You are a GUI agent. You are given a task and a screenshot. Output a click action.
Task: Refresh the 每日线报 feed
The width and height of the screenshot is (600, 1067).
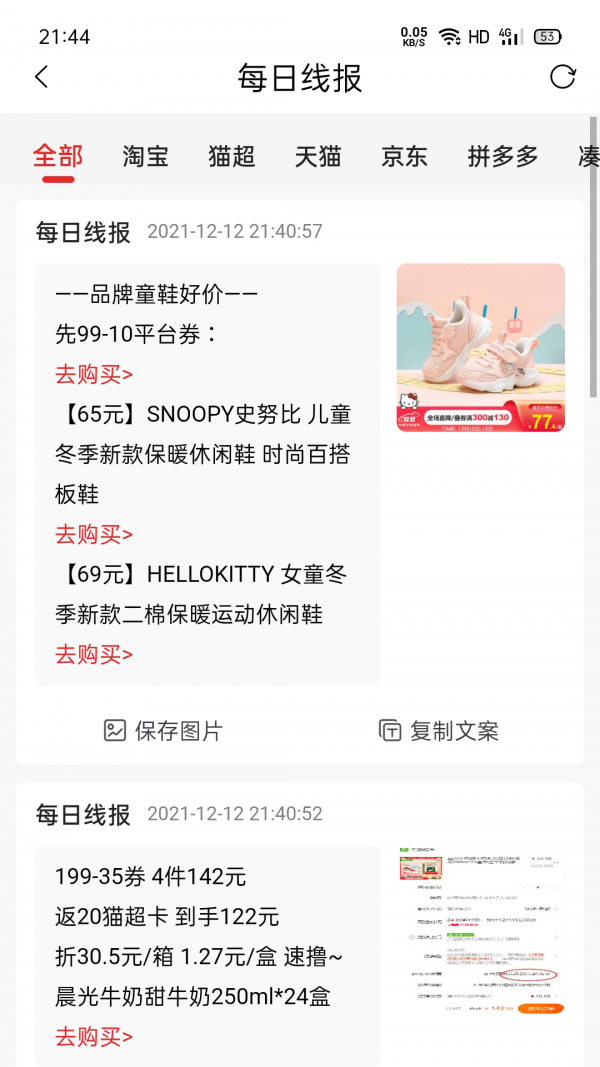pos(563,77)
